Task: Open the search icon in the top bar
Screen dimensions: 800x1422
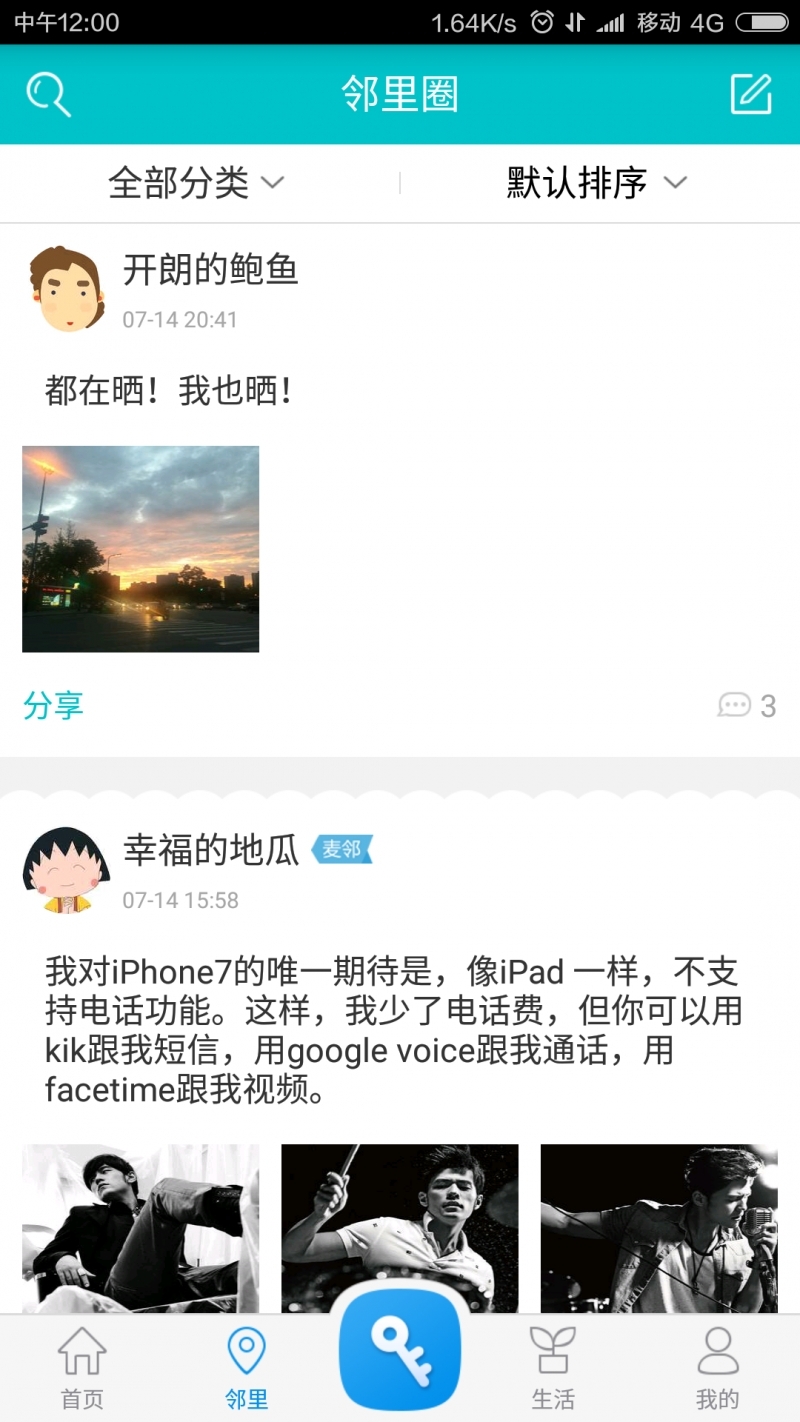Action: pyautogui.click(x=48, y=95)
